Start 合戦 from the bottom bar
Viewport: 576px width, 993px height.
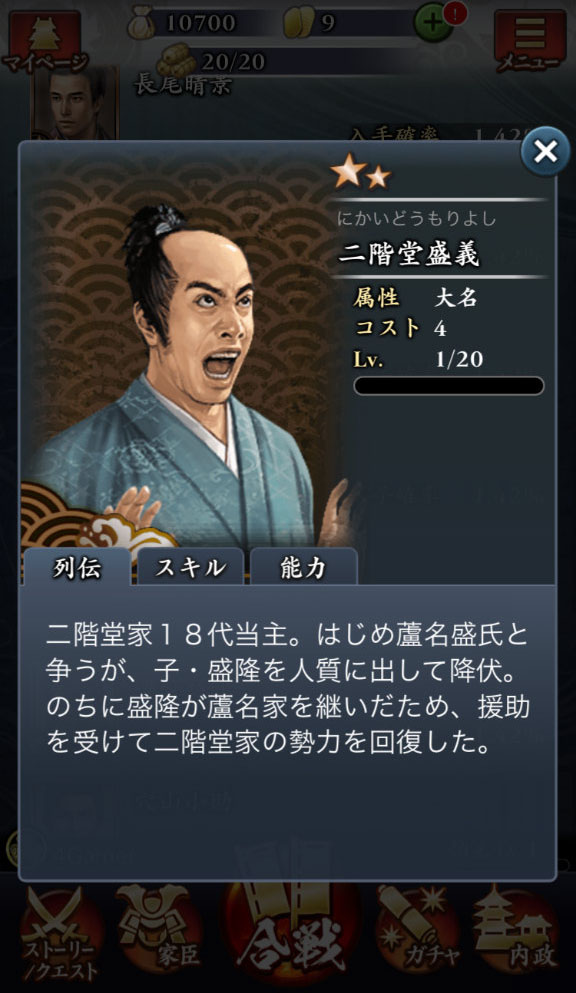291,931
